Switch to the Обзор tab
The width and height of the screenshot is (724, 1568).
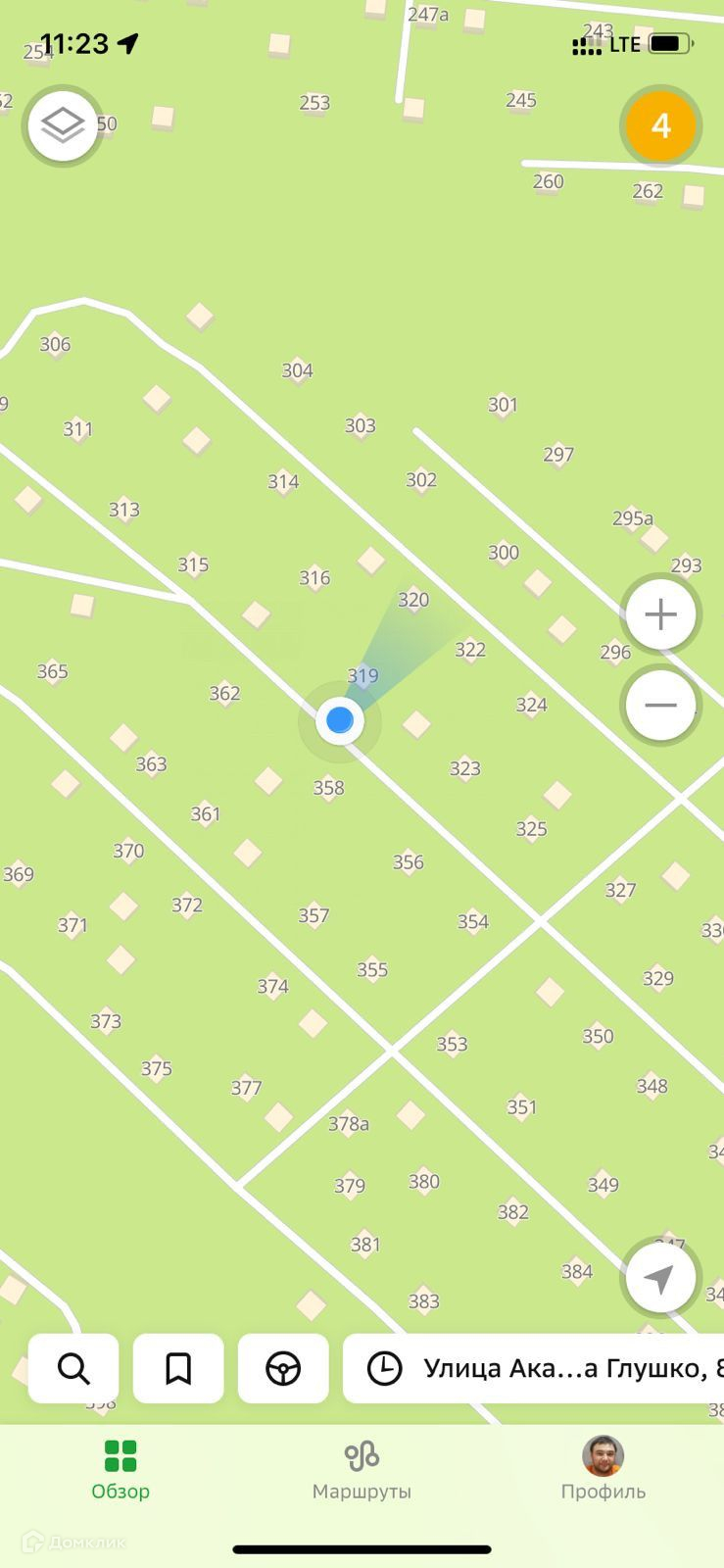[x=121, y=1470]
